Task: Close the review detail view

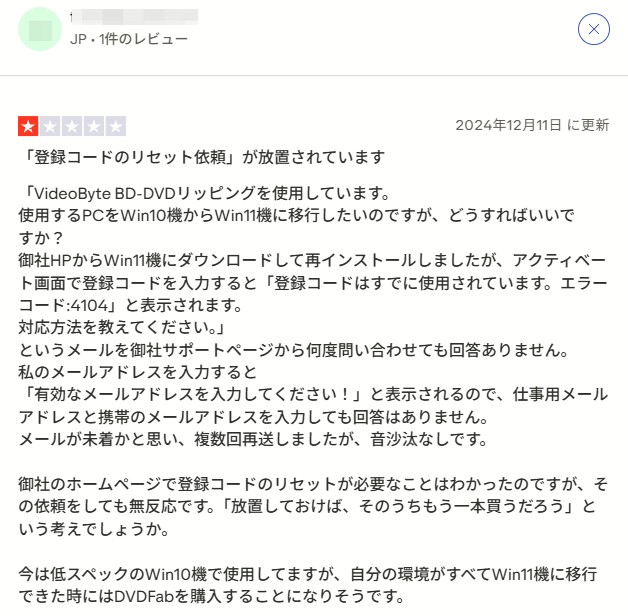Action: tap(594, 29)
